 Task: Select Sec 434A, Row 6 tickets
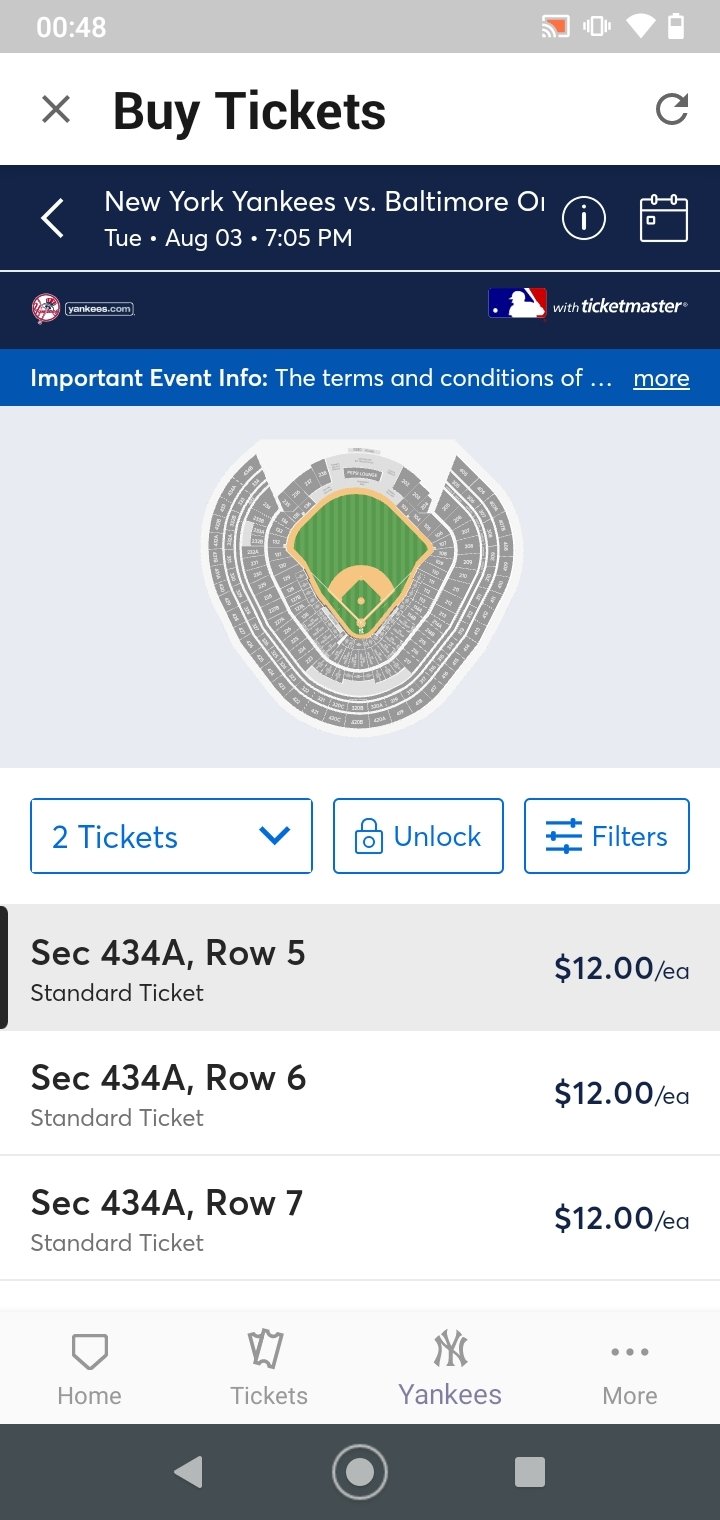tap(360, 1093)
